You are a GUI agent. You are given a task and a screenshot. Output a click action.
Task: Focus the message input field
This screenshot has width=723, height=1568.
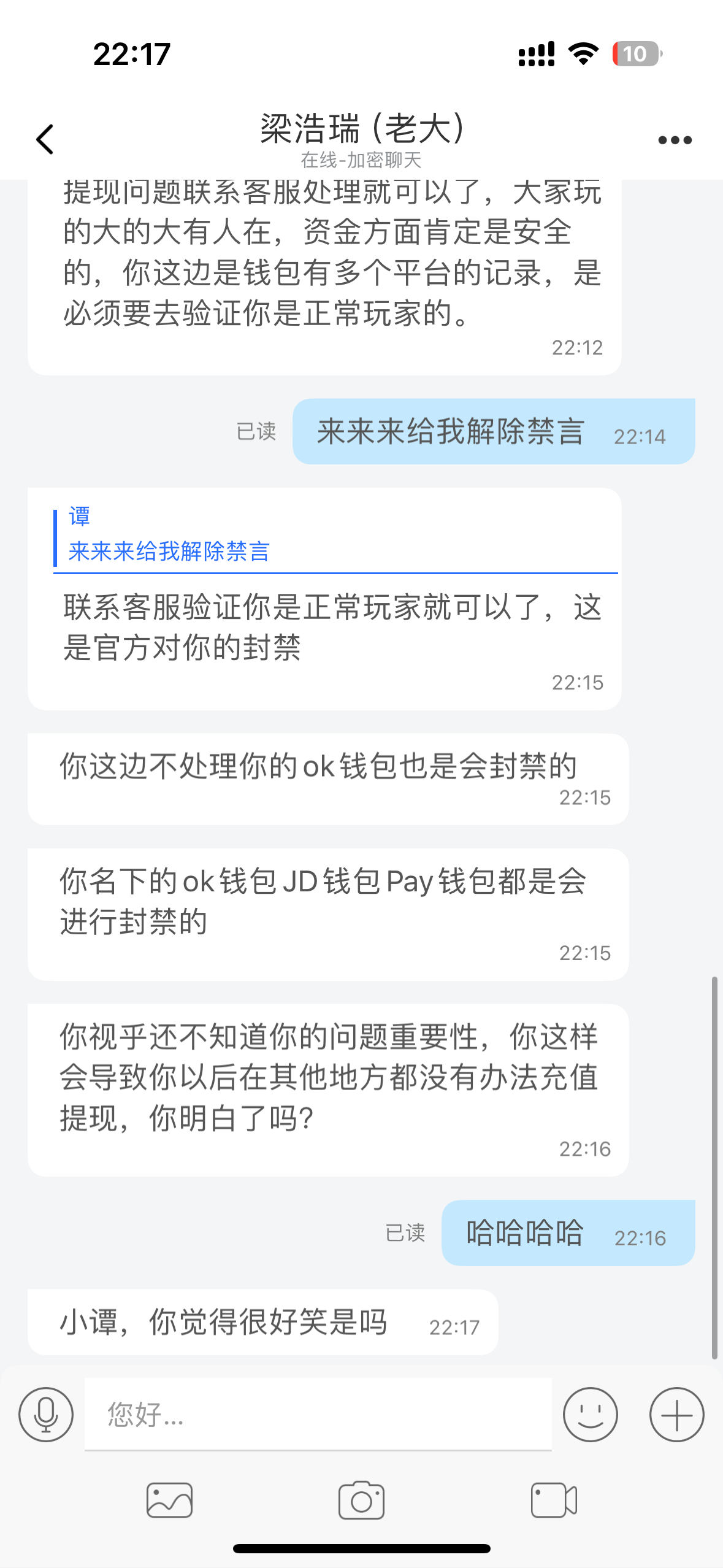tap(318, 1414)
